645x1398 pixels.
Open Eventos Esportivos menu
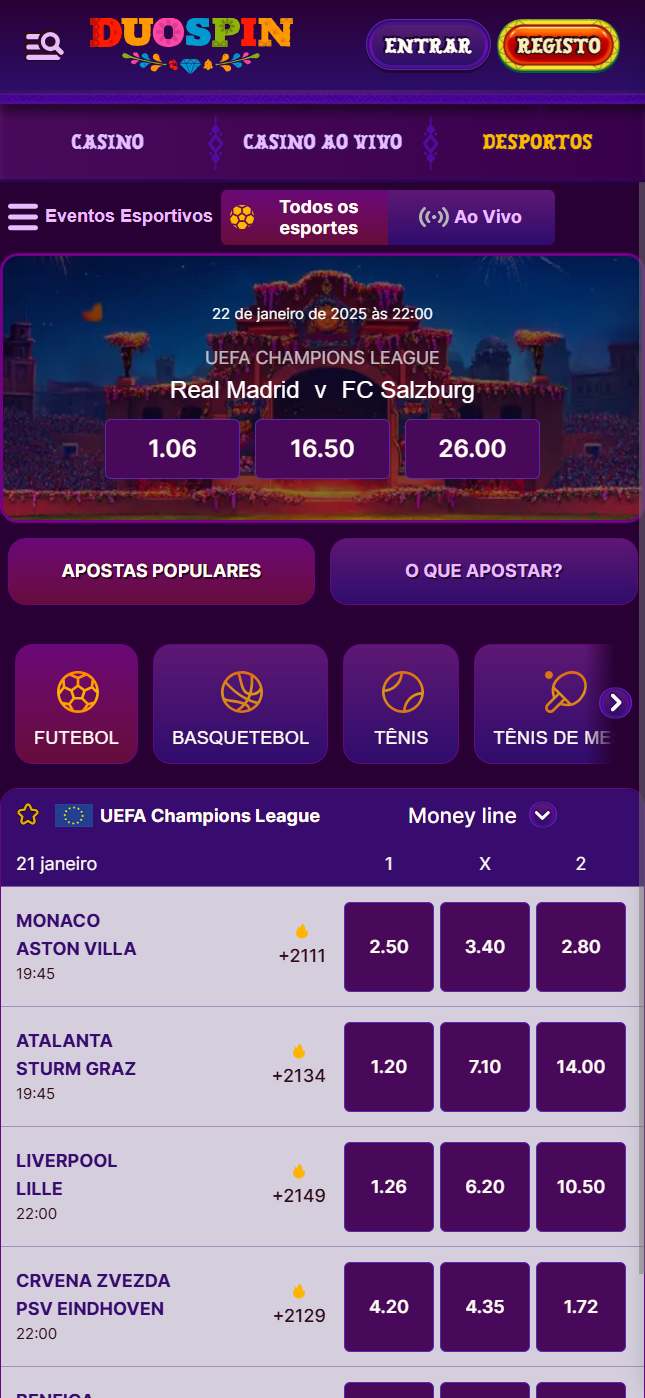coord(110,216)
